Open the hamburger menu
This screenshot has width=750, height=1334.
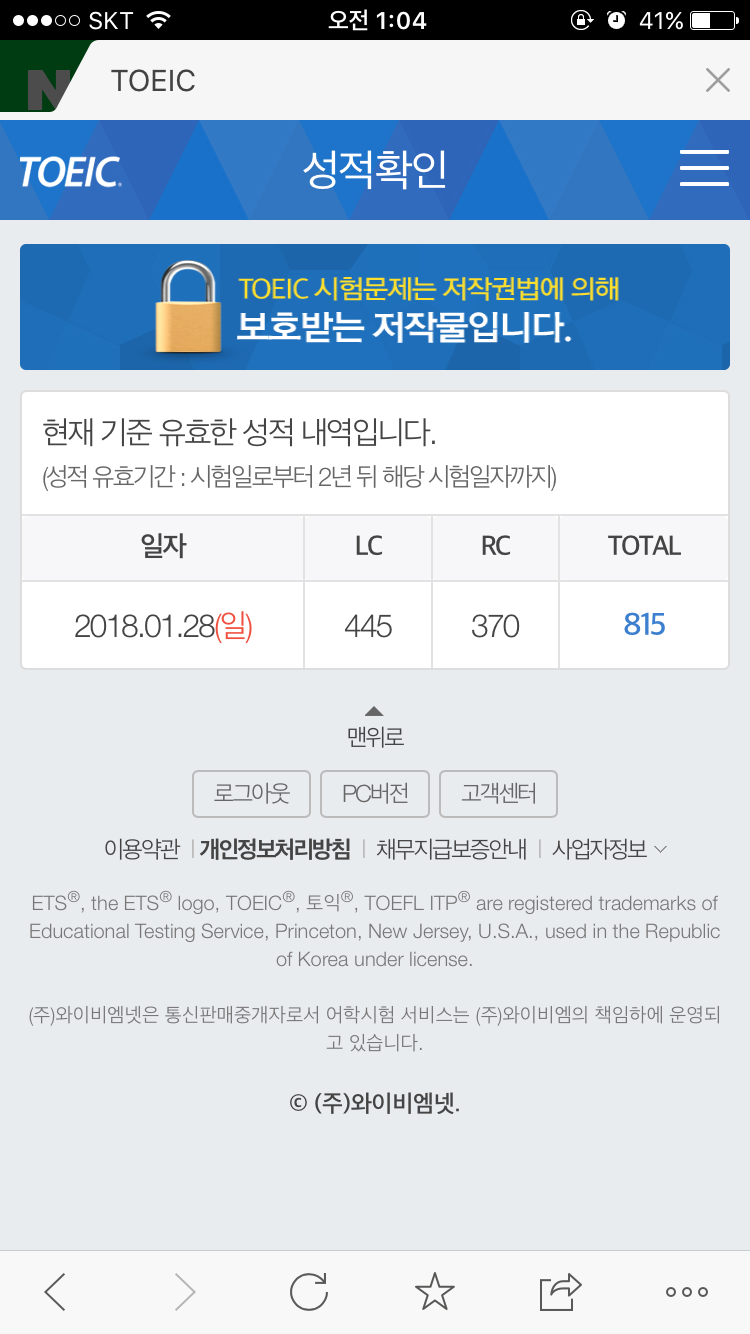click(x=704, y=168)
